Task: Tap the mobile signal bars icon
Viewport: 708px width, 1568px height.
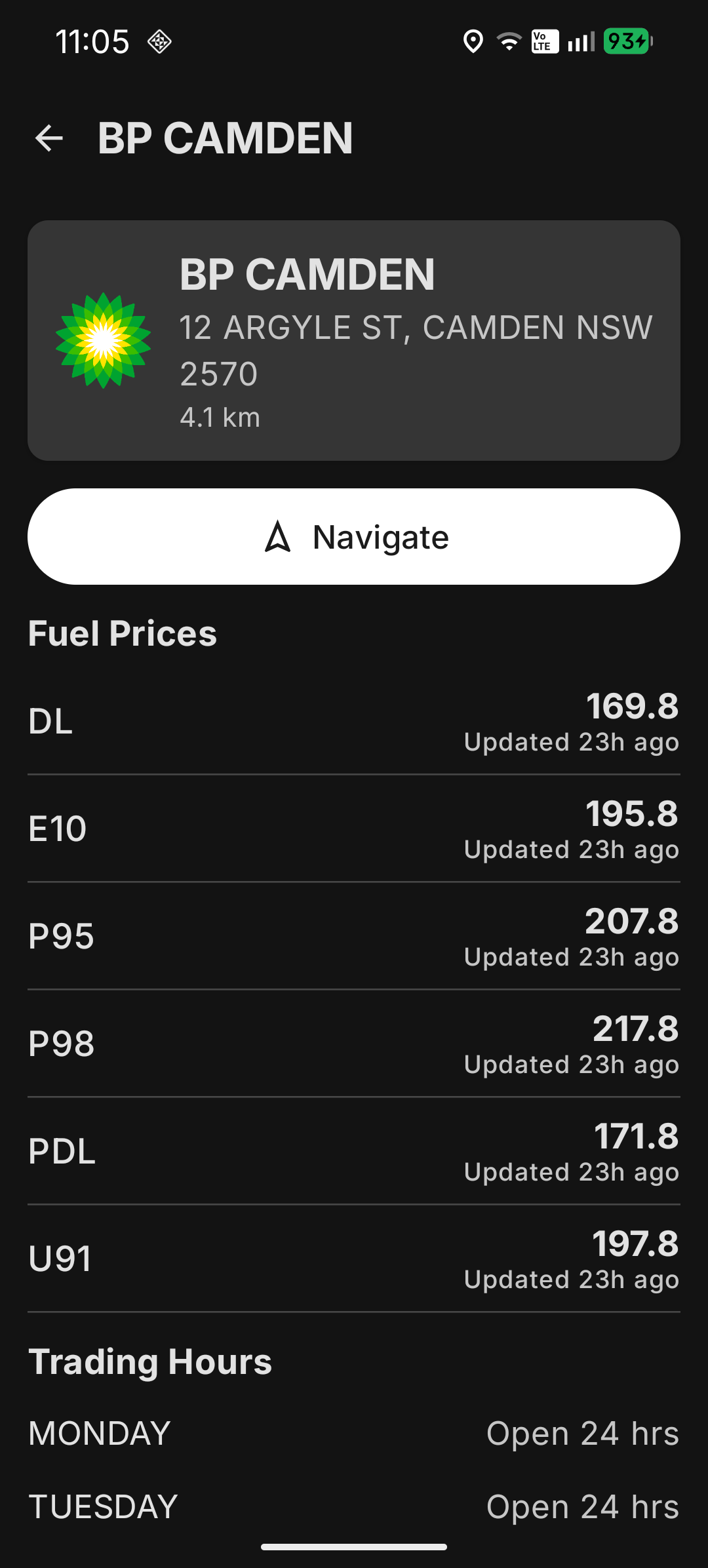Action: click(580, 41)
